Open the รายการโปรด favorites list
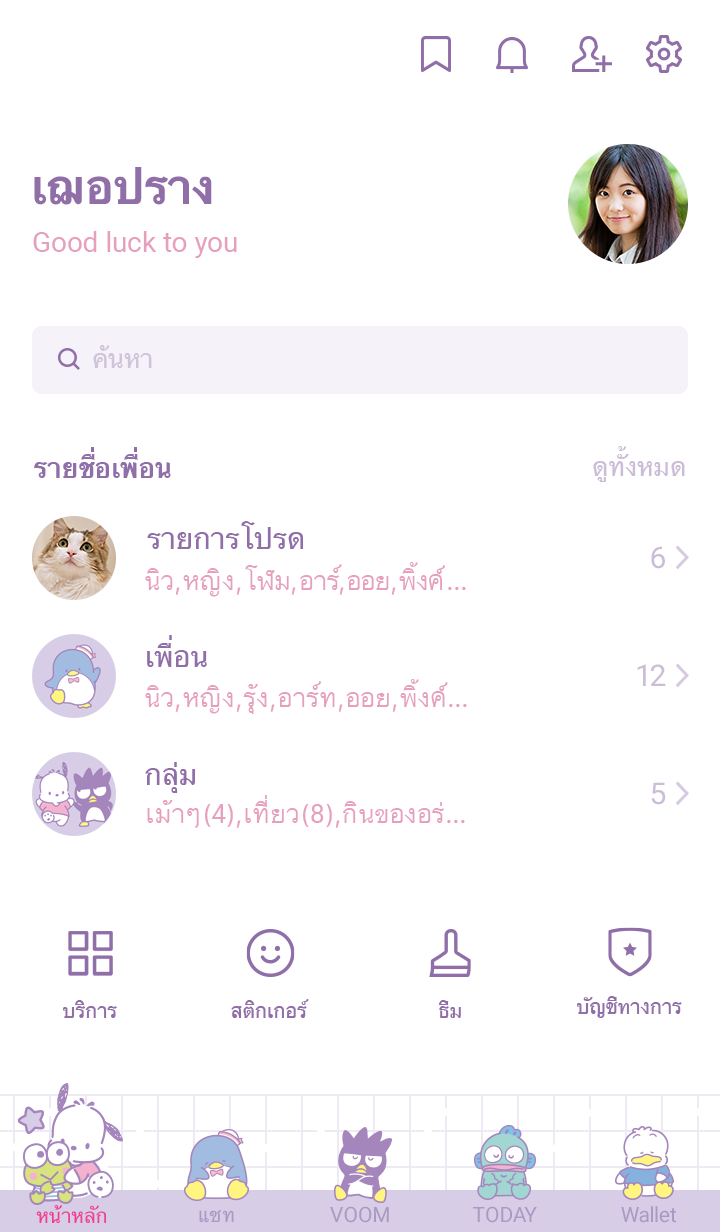Image resolution: width=720 pixels, height=1232 pixels. point(360,558)
